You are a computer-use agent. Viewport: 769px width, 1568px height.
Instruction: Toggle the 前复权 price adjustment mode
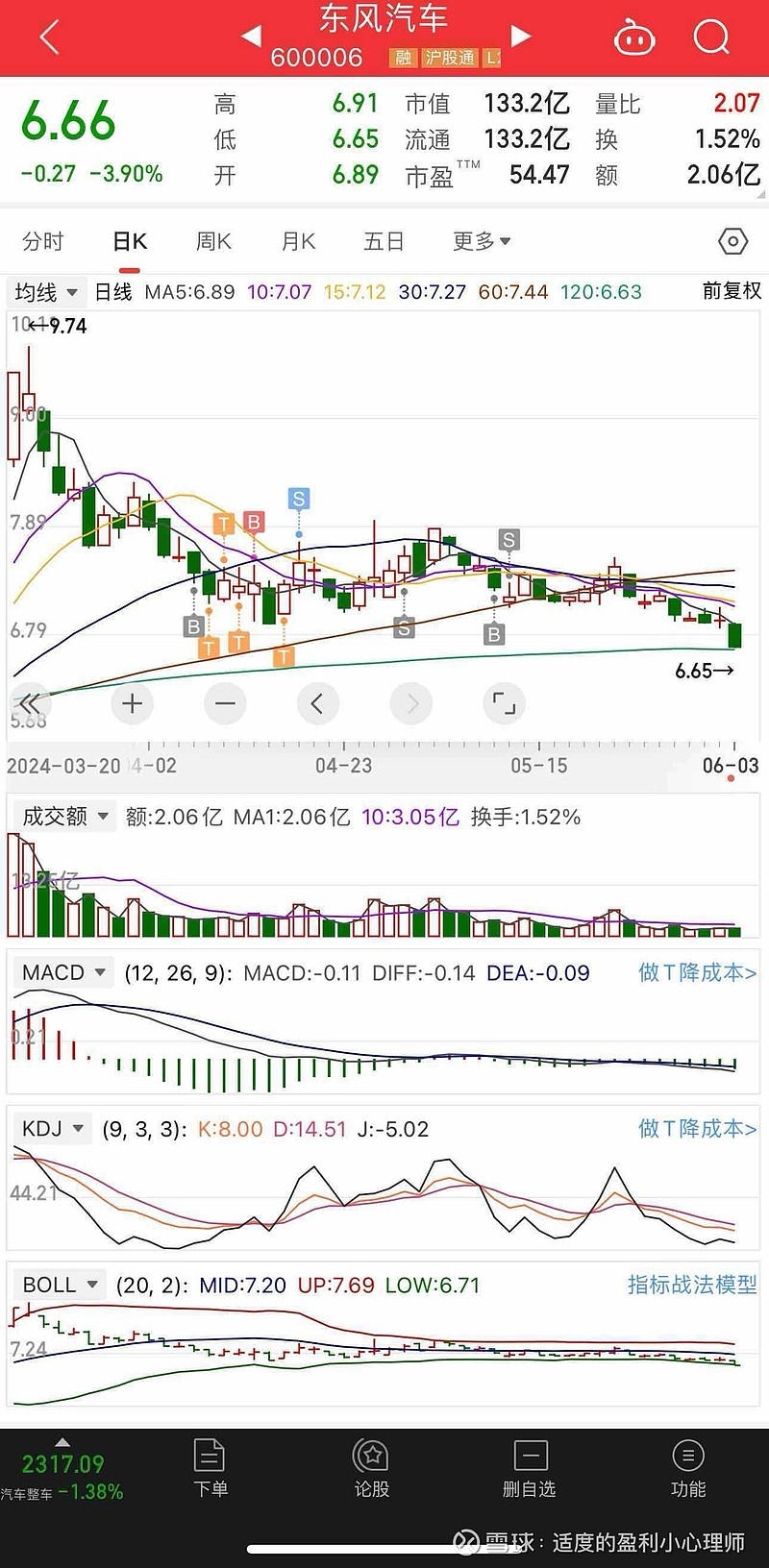pyautogui.click(x=719, y=291)
